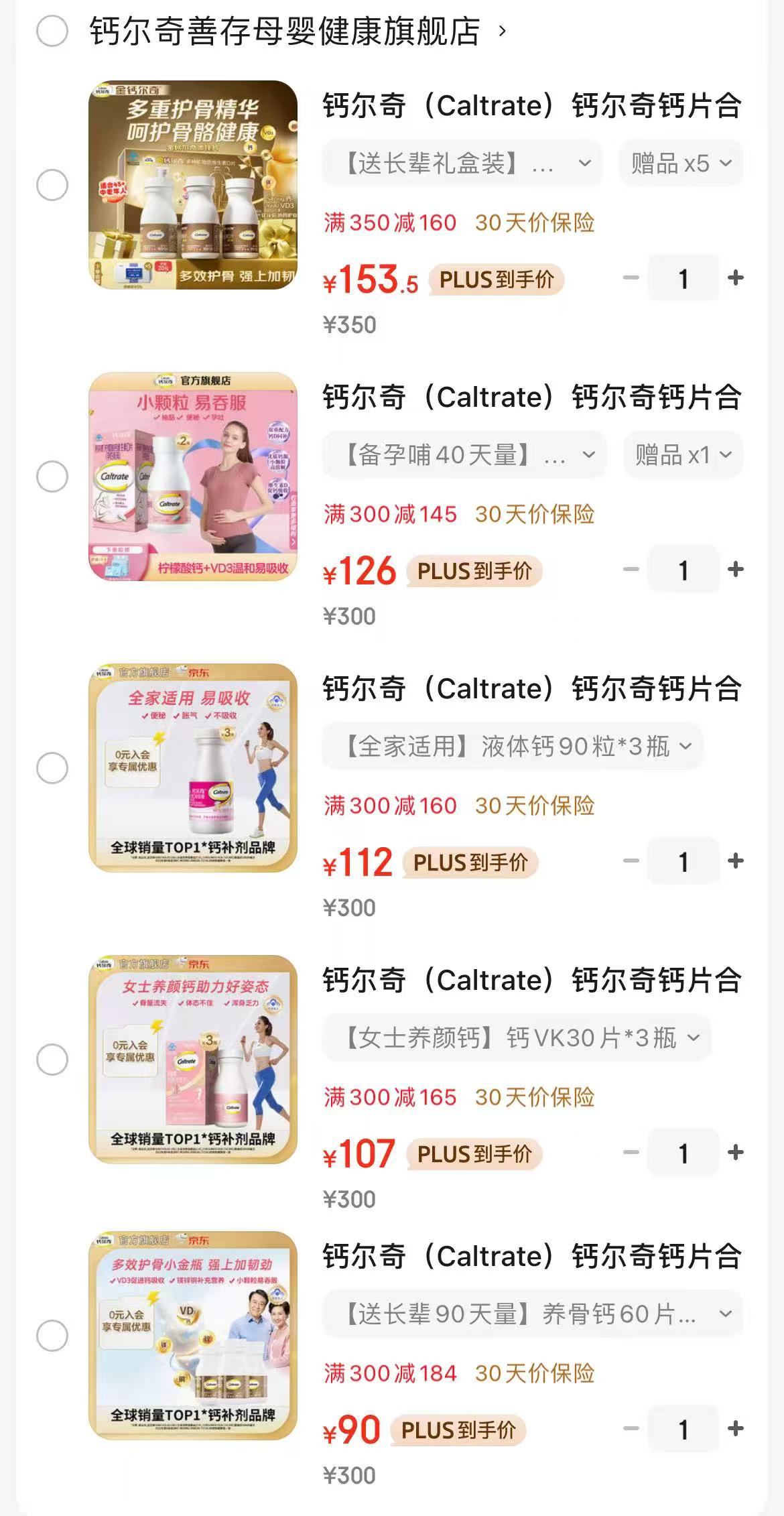Click quantity input field of the ¥107 product
The height and width of the screenshot is (1516, 784).
click(683, 1153)
